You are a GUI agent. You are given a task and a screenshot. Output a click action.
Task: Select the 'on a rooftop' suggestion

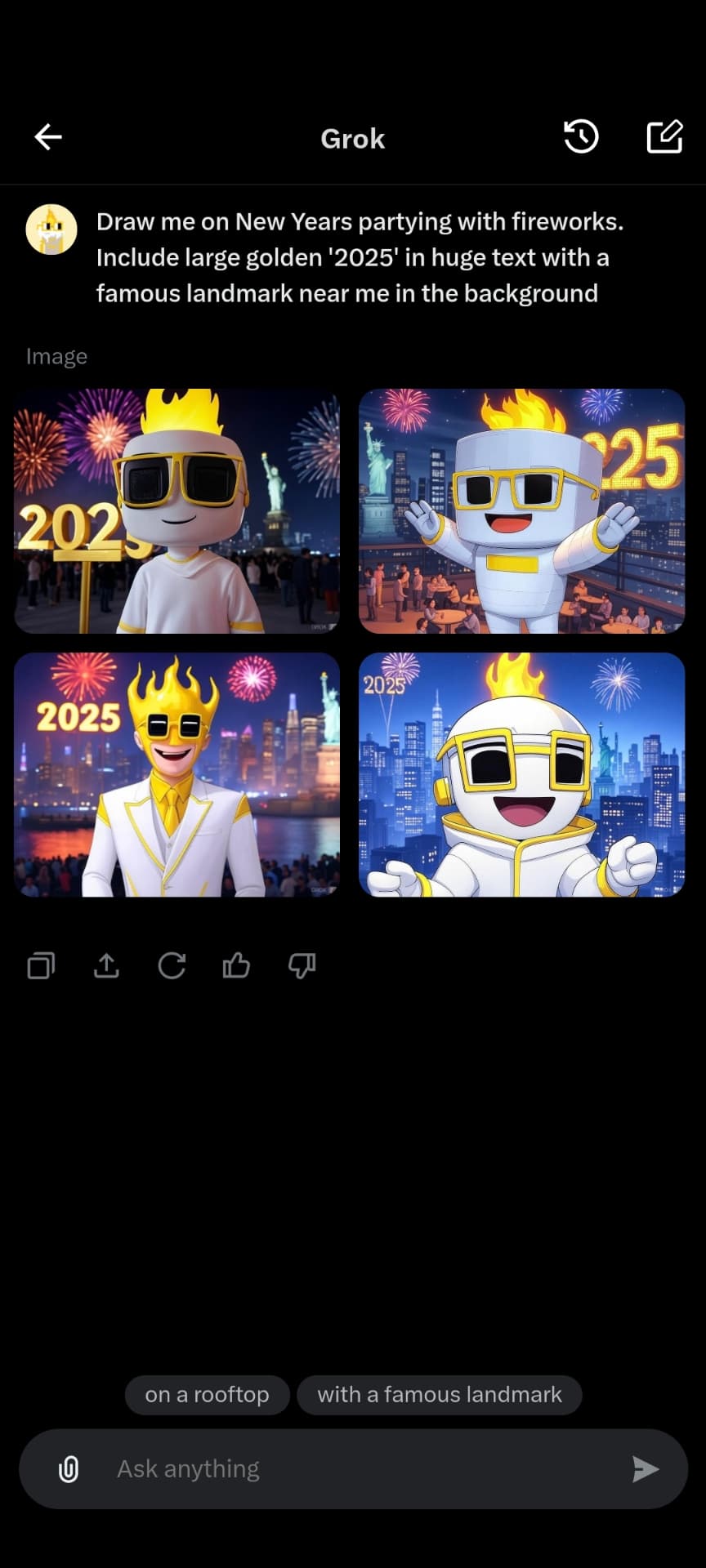point(208,1394)
